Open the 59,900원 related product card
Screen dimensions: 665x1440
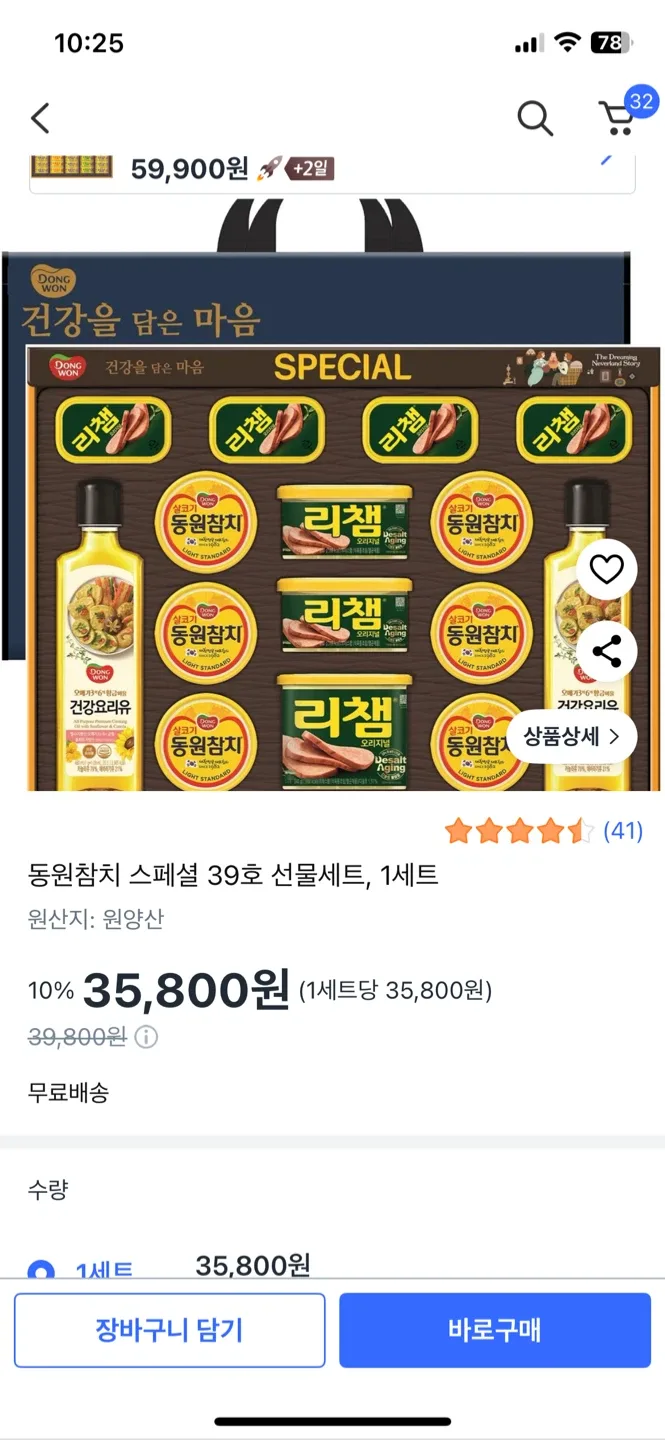coord(332,169)
